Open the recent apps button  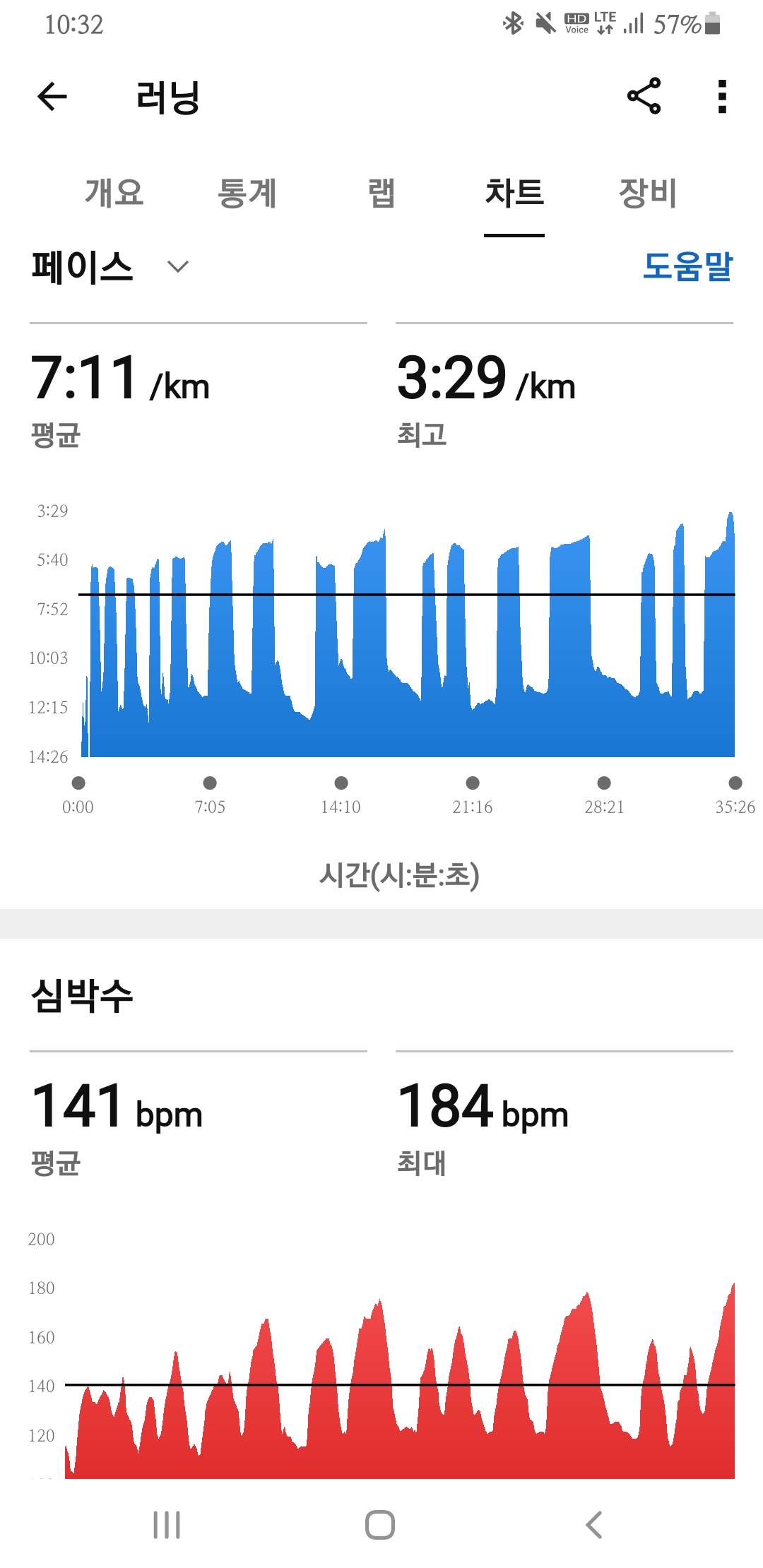point(167,1524)
